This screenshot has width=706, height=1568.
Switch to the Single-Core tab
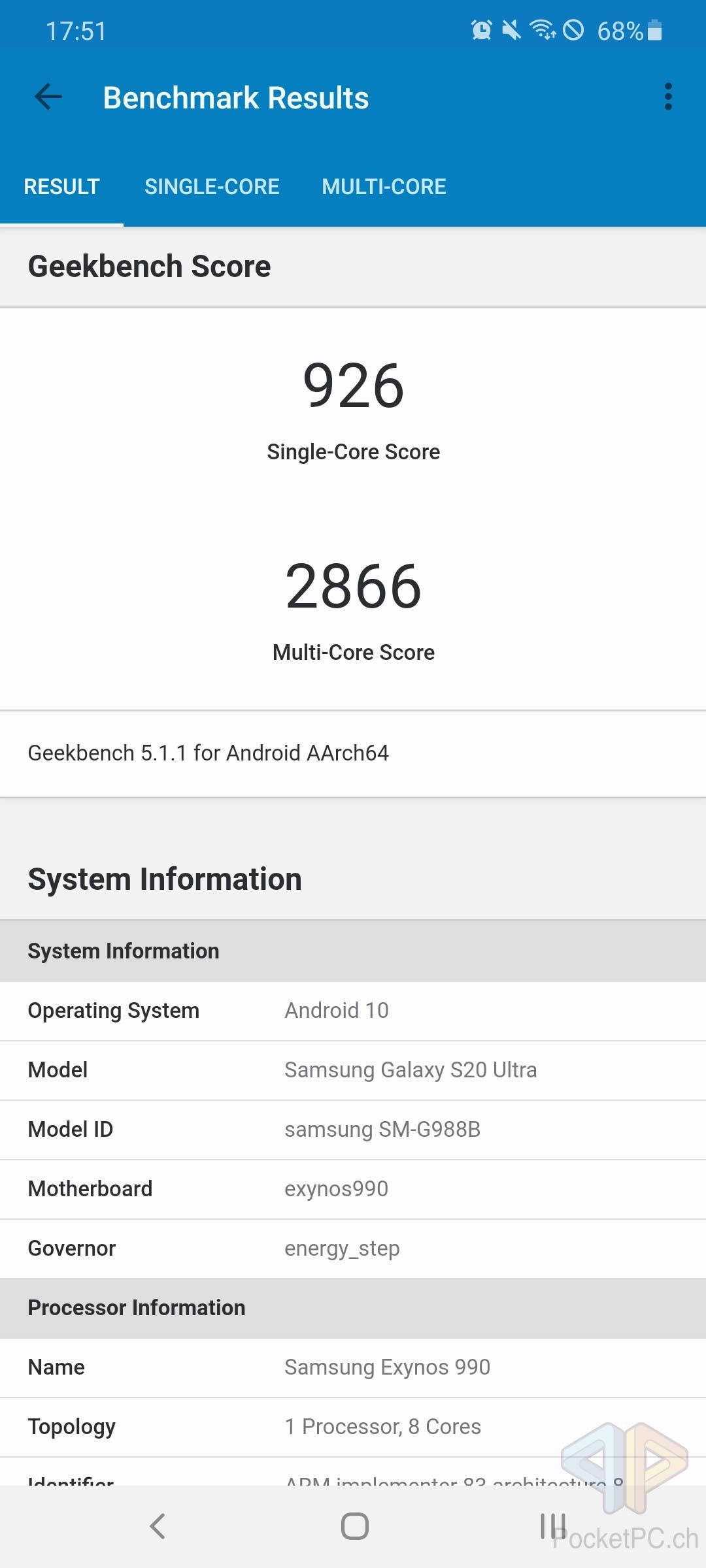tap(212, 187)
